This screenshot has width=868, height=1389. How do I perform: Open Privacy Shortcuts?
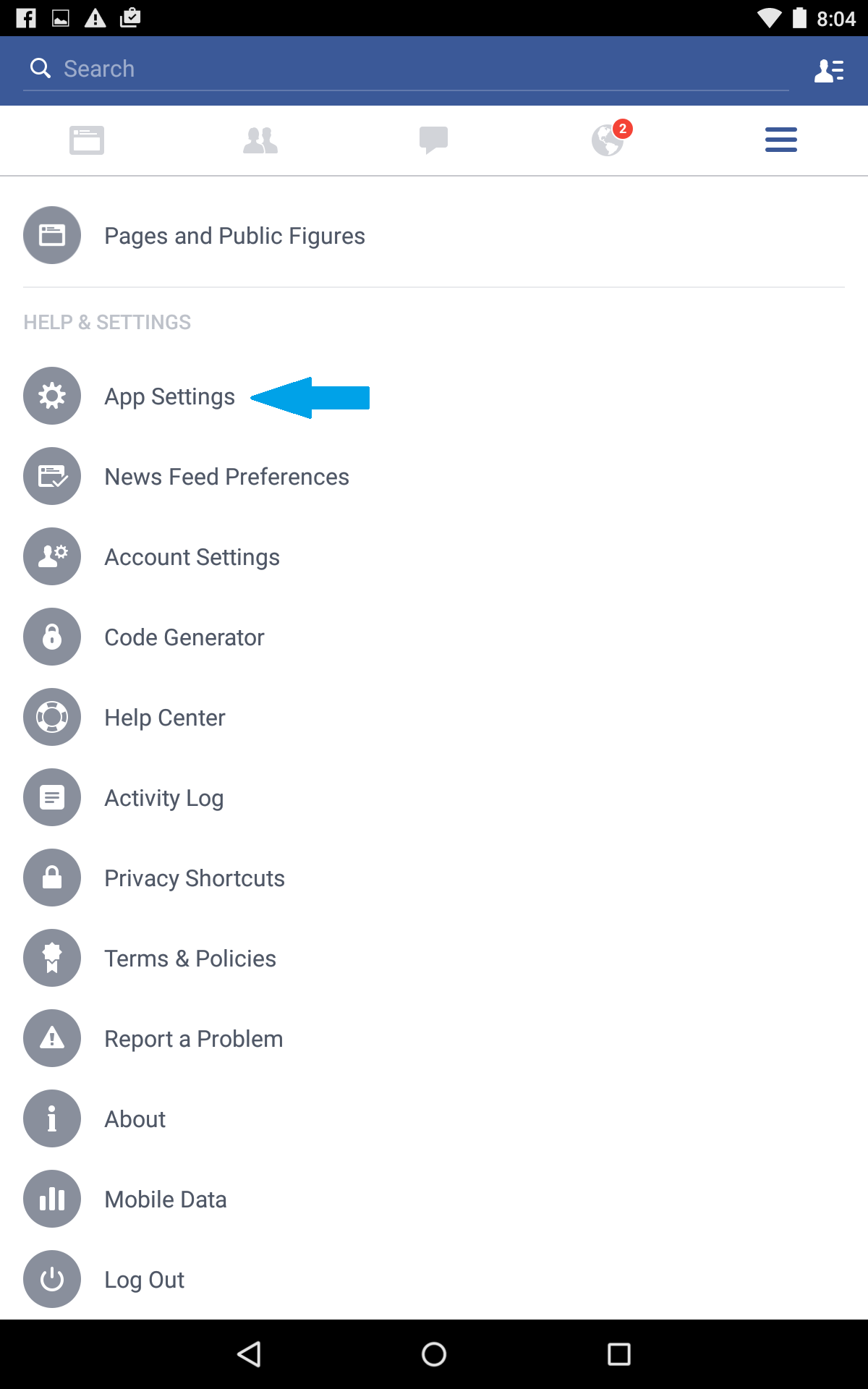pos(194,878)
